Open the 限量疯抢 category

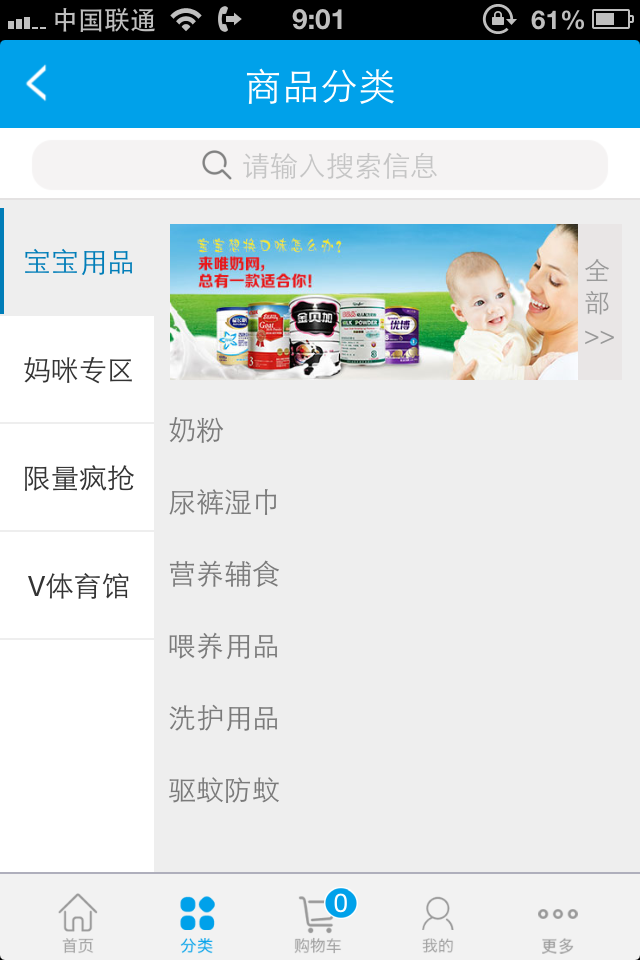point(78,478)
